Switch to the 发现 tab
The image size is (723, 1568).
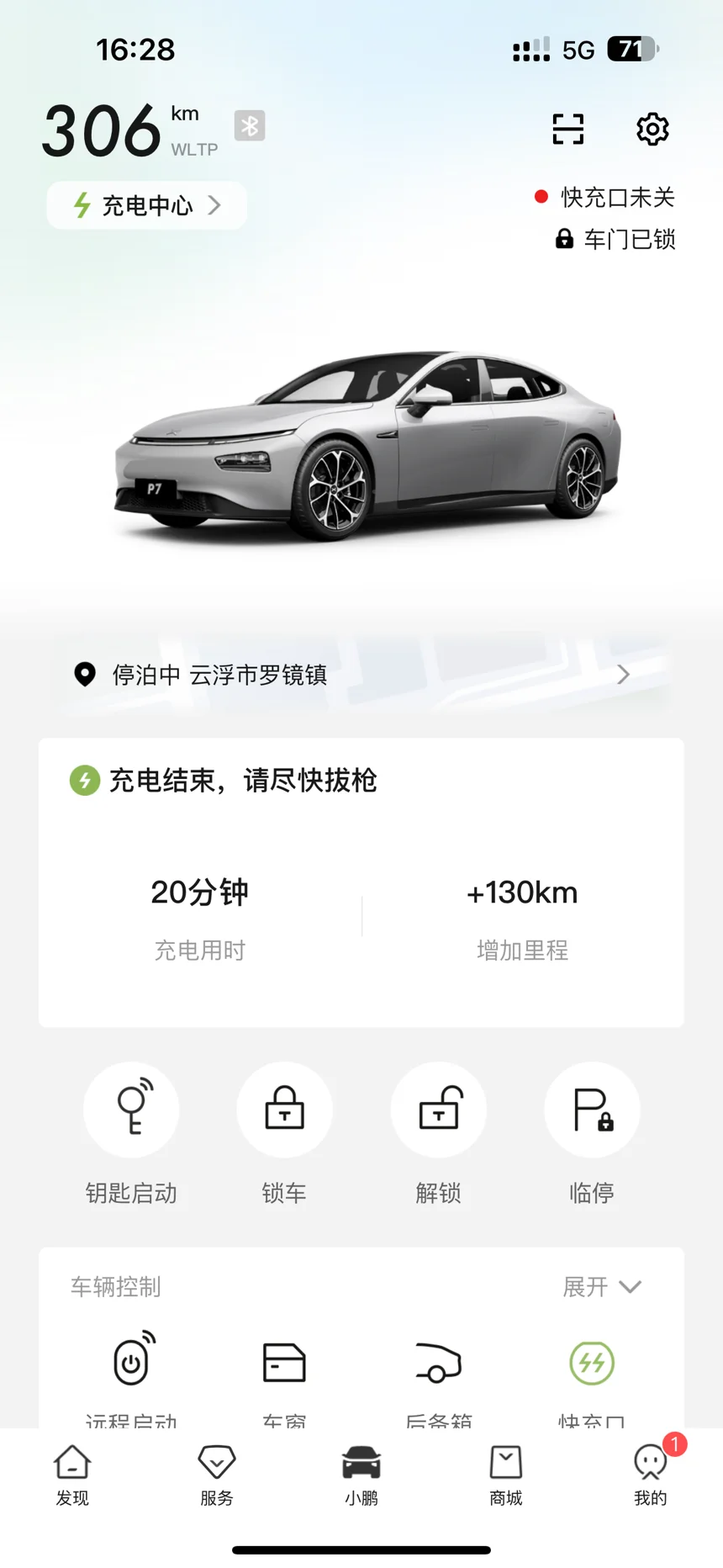[x=72, y=1475]
